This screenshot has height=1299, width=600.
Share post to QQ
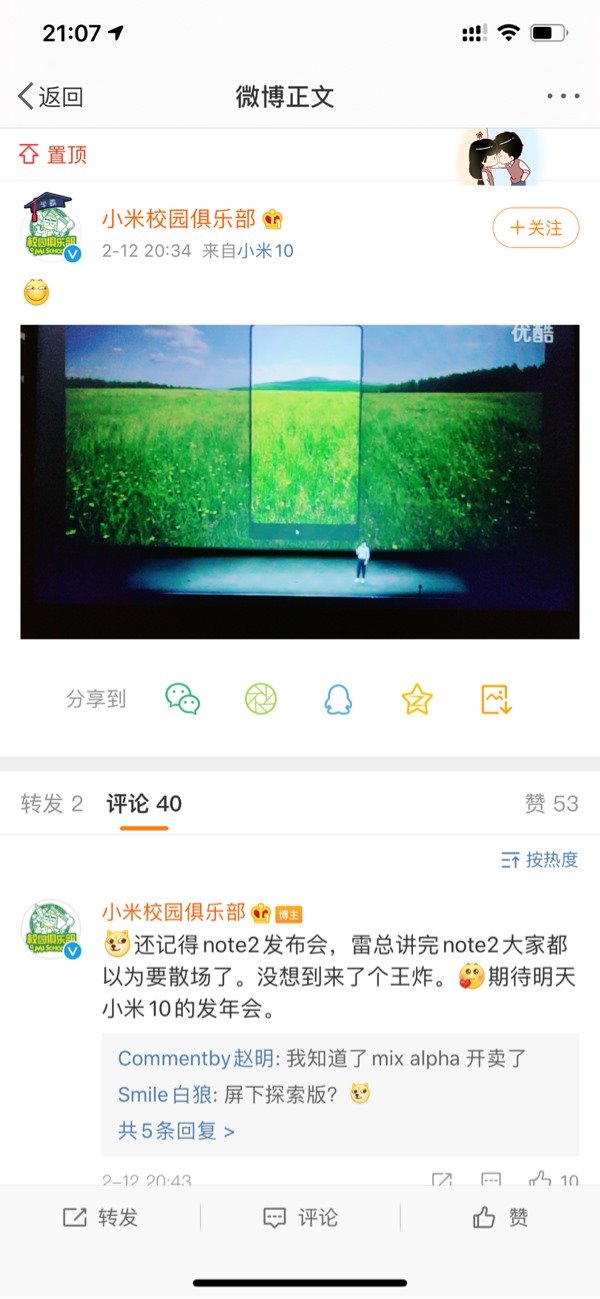pos(338,699)
